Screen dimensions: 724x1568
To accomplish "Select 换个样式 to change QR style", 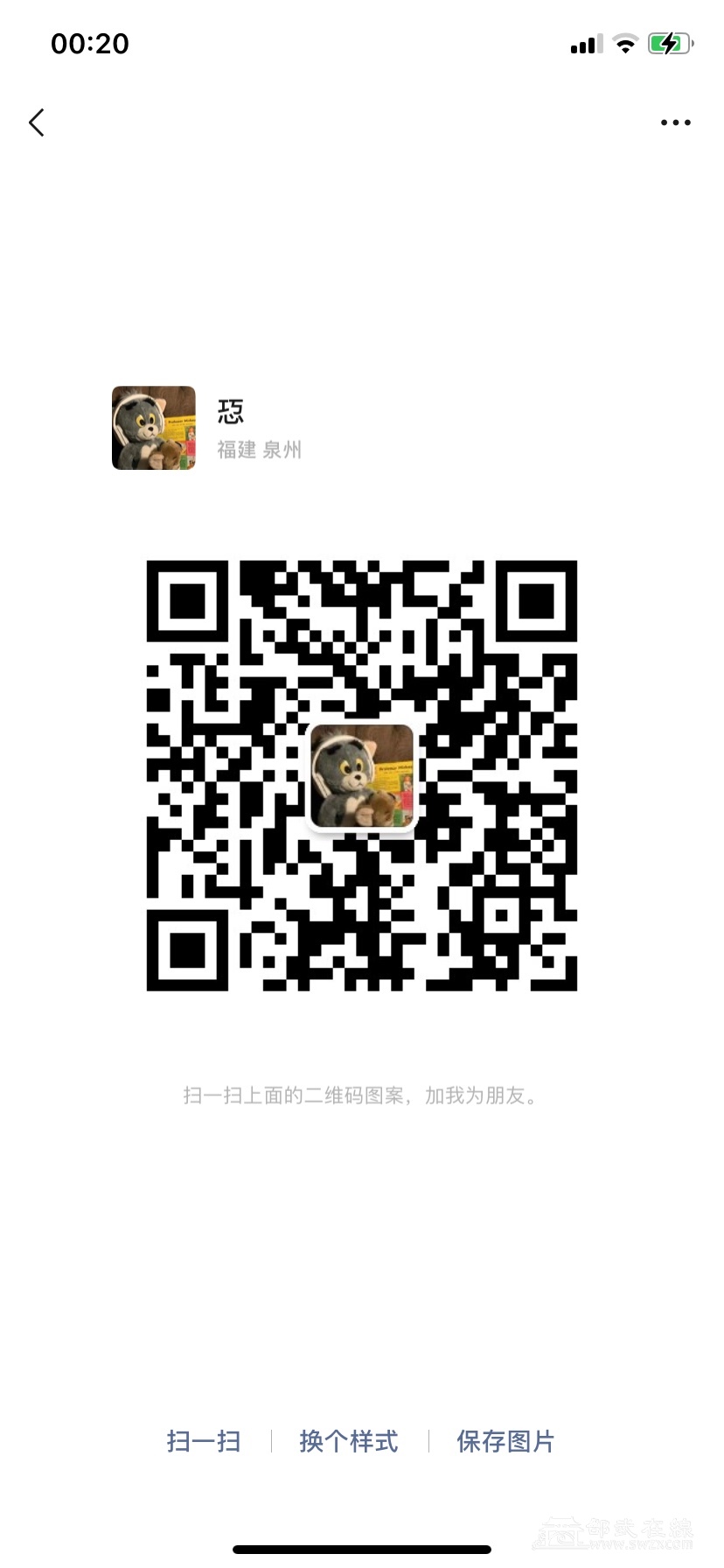I will 349,1441.
